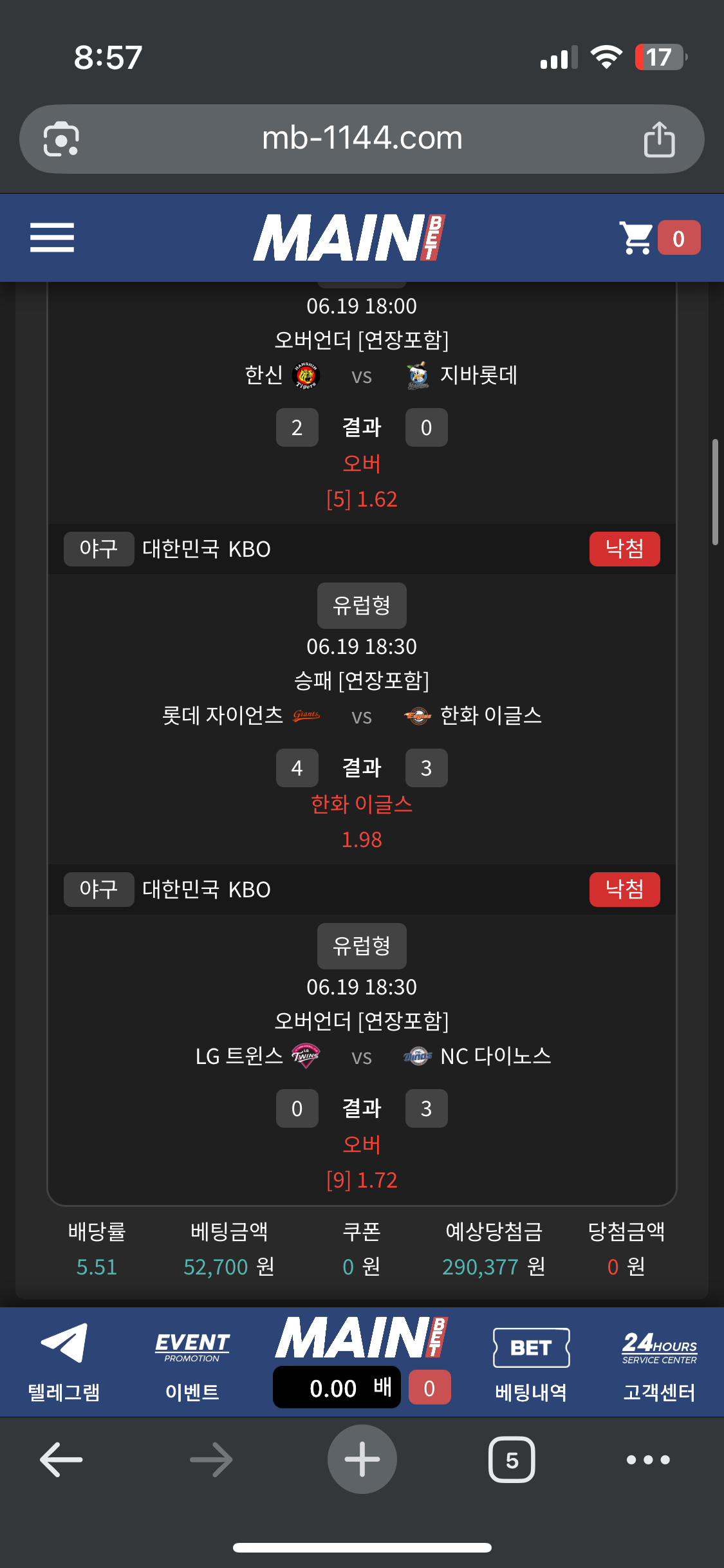The image size is (724, 1568).
Task: Go back to the previous page
Action: pos(61,1459)
